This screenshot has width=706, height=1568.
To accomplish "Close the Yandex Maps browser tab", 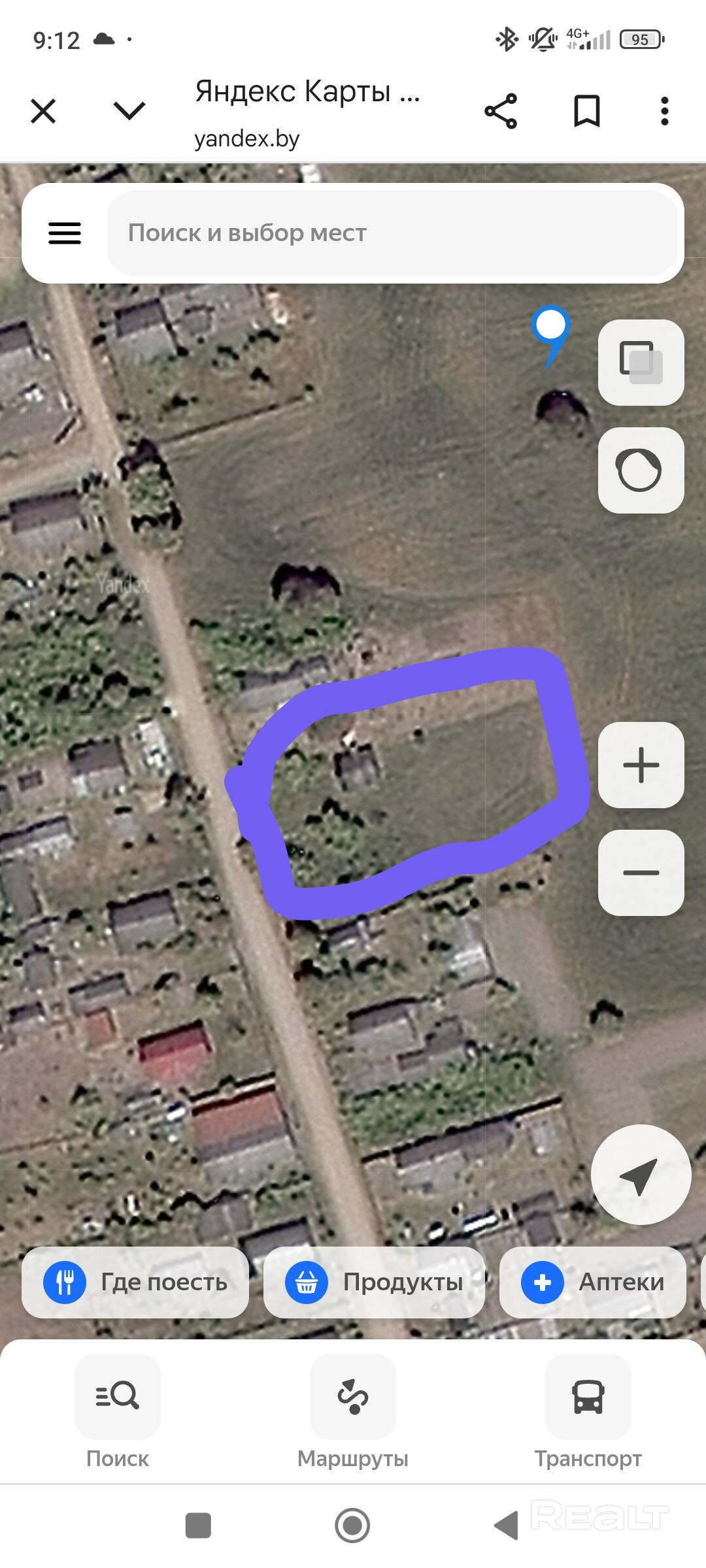I will click(x=43, y=110).
